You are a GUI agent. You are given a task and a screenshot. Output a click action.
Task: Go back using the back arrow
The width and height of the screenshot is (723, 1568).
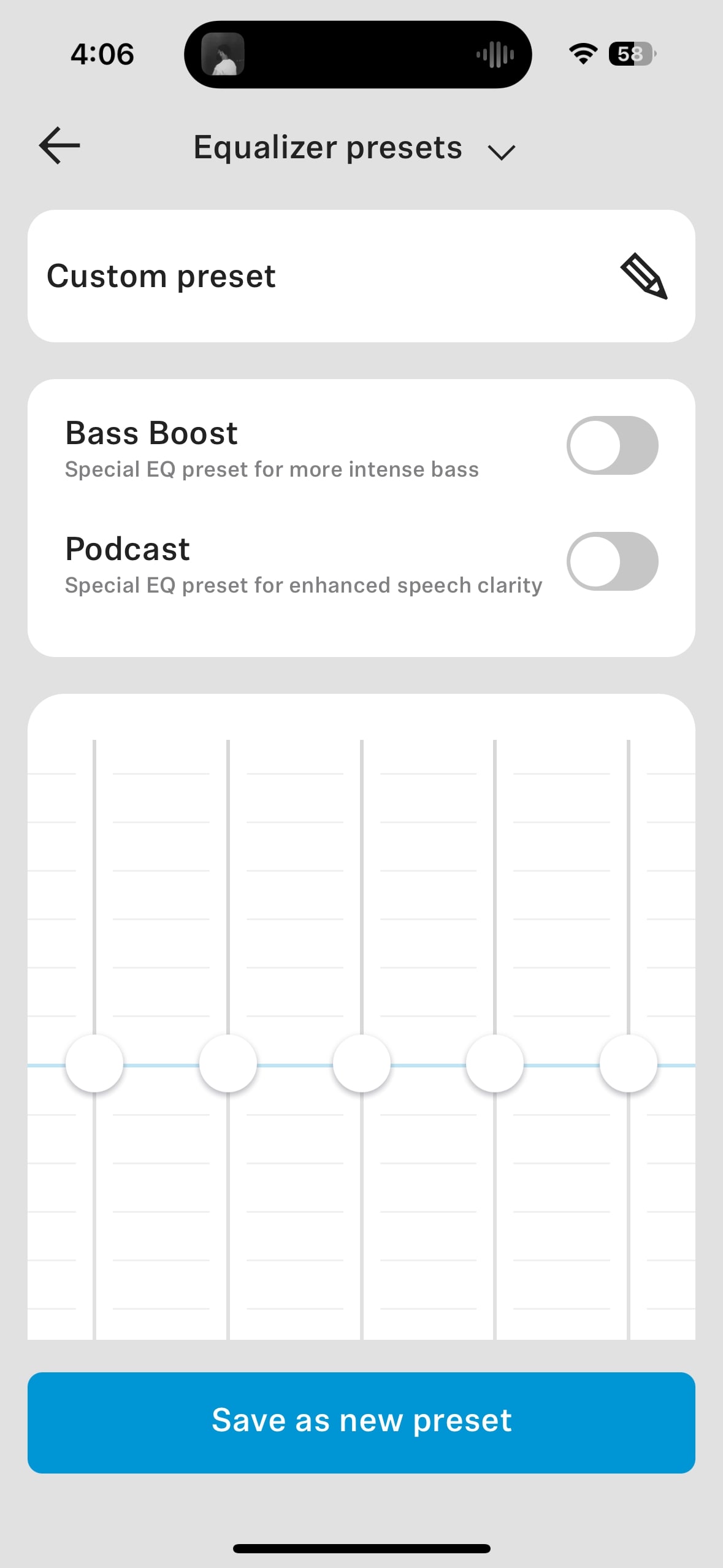click(x=59, y=146)
